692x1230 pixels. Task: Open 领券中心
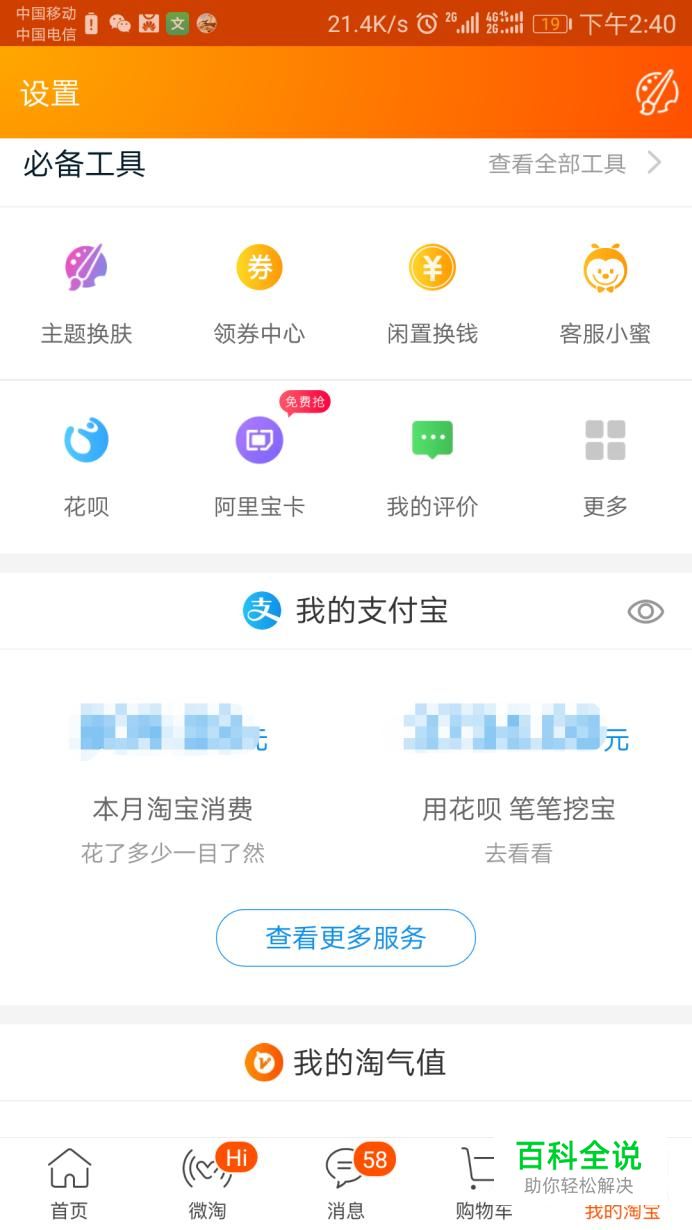259,294
